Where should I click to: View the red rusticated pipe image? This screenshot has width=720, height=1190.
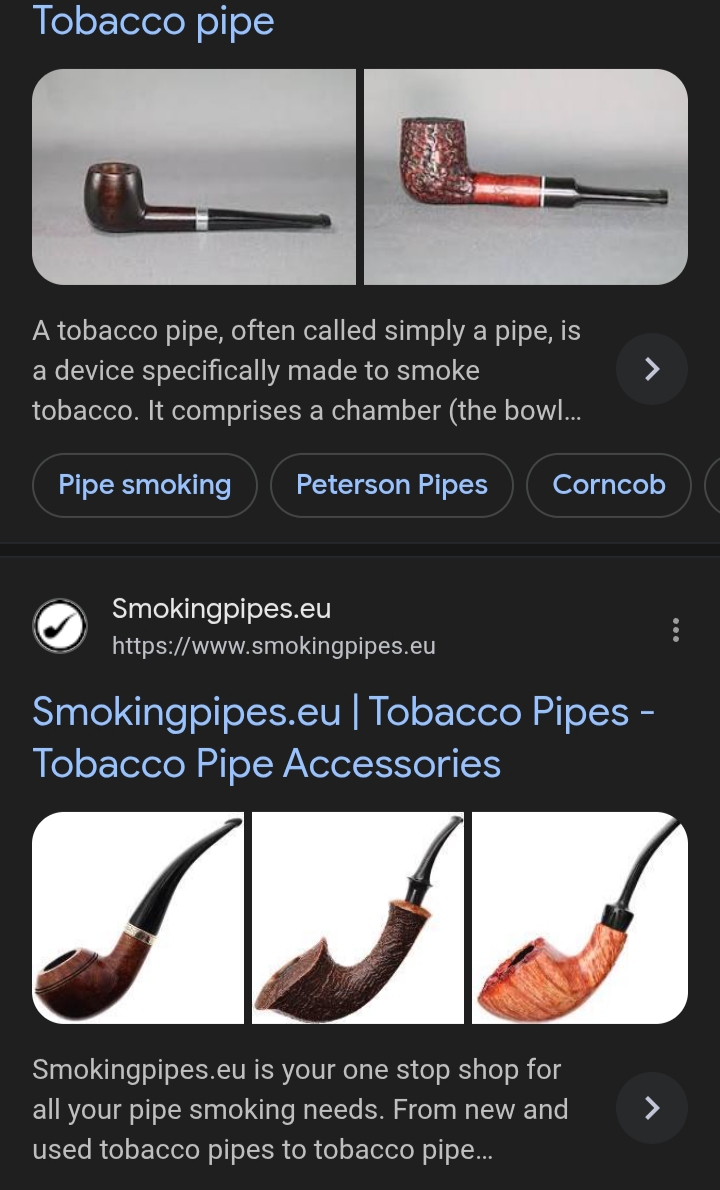526,177
